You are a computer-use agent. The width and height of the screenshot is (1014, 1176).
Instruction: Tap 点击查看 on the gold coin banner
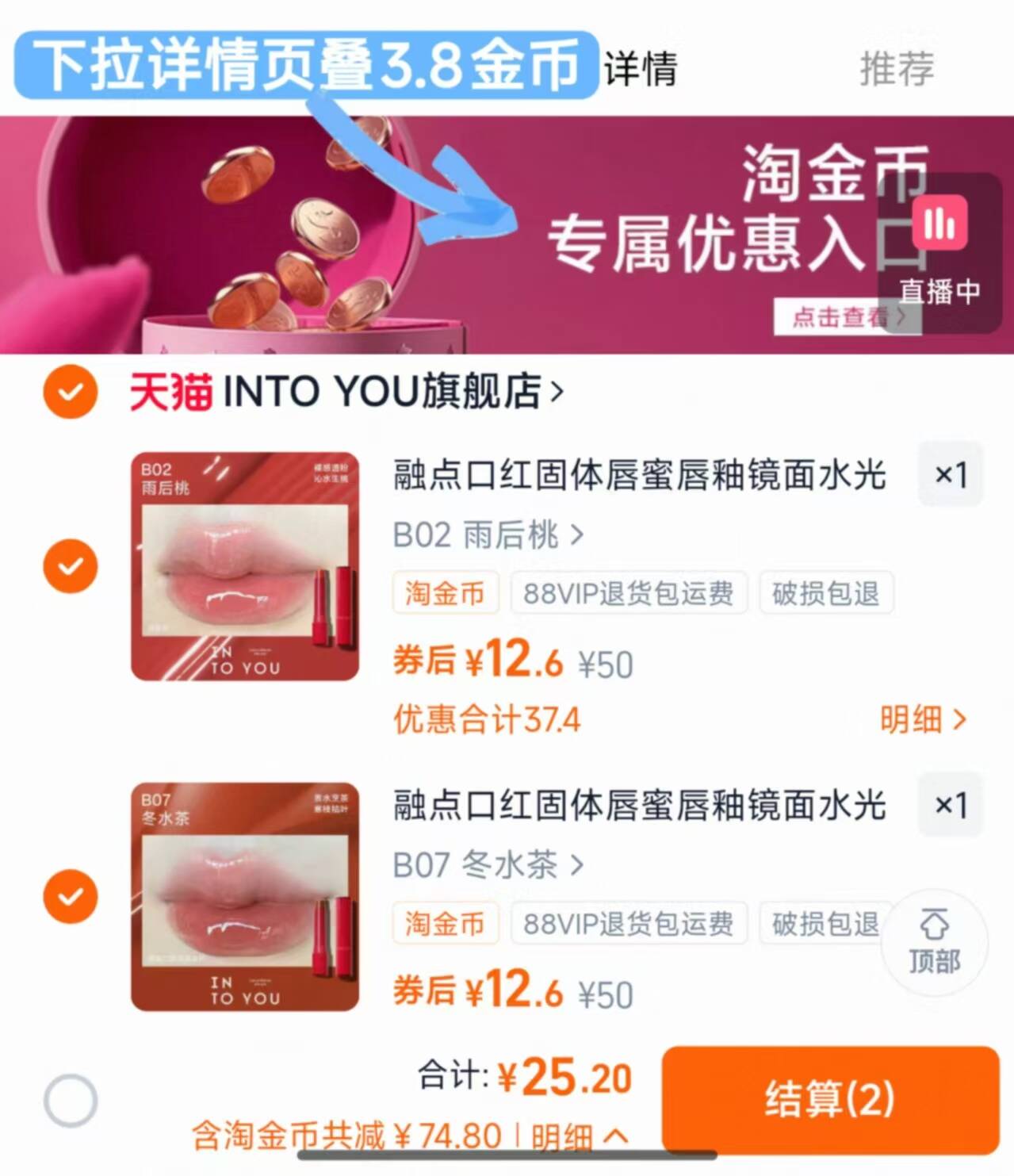pyautogui.click(x=840, y=316)
